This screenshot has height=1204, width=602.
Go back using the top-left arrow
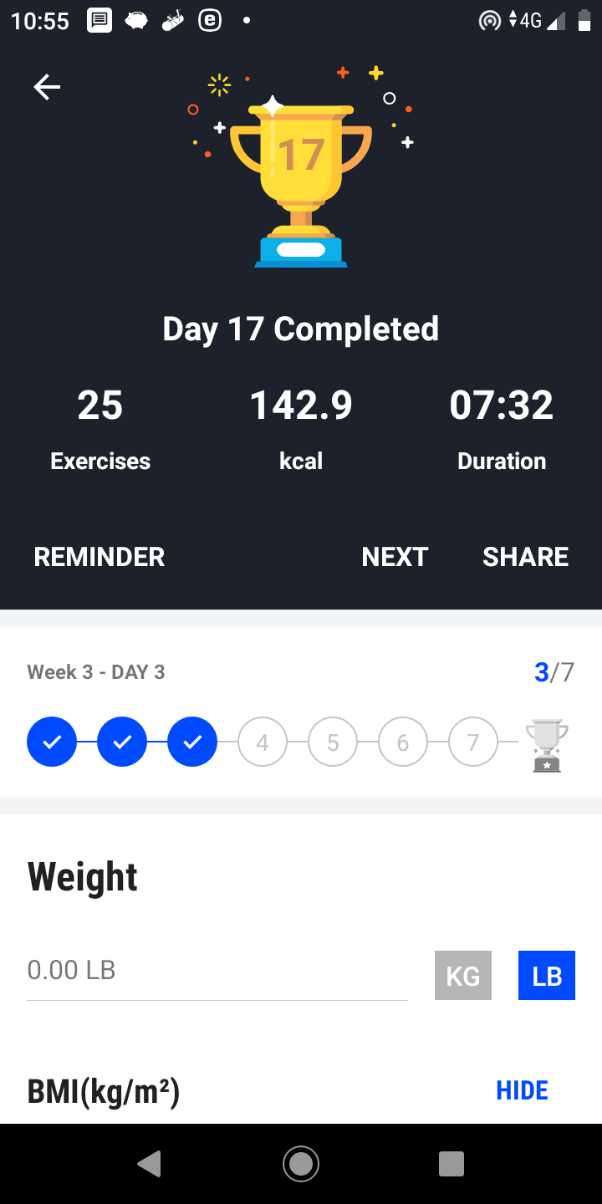(x=47, y=87)
